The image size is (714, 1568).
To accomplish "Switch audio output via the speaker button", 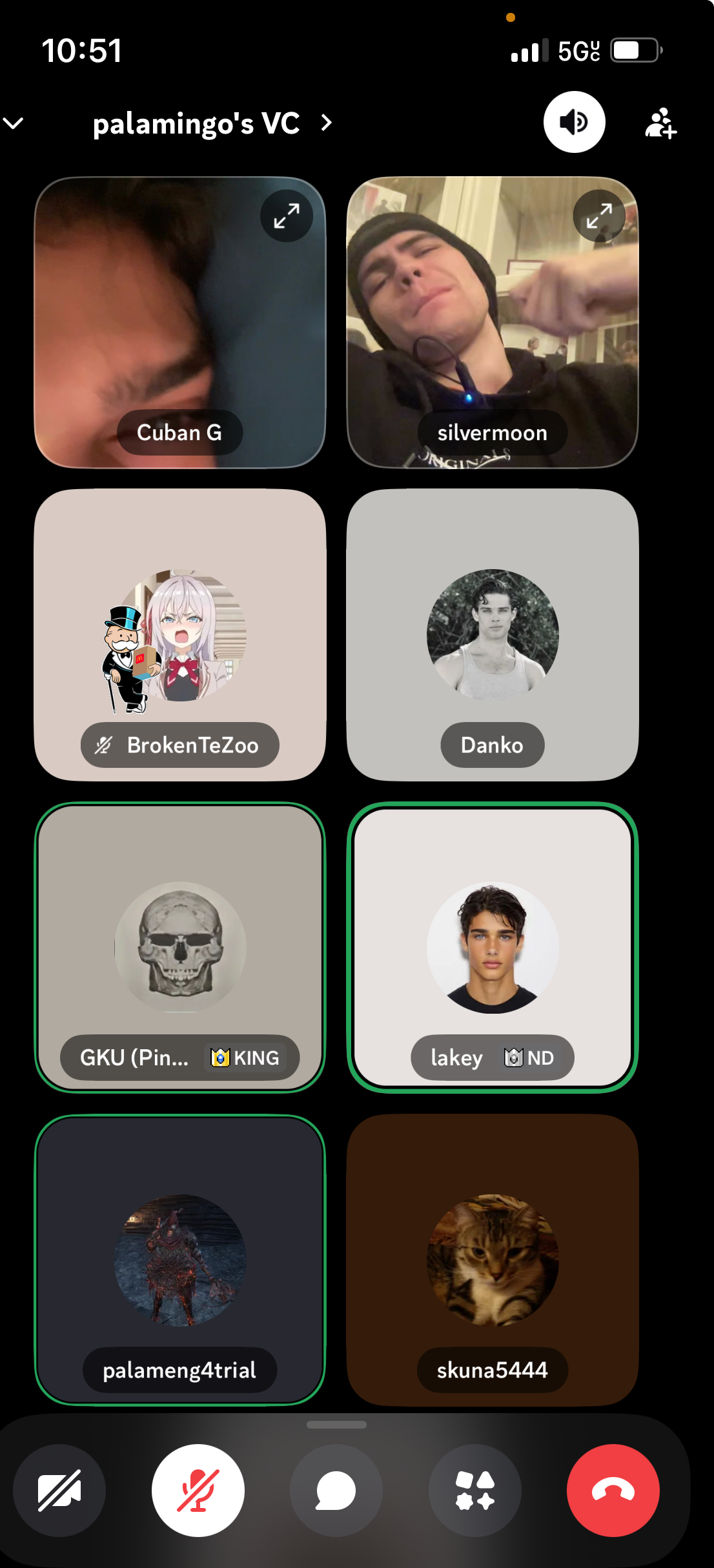I will 574,122.
